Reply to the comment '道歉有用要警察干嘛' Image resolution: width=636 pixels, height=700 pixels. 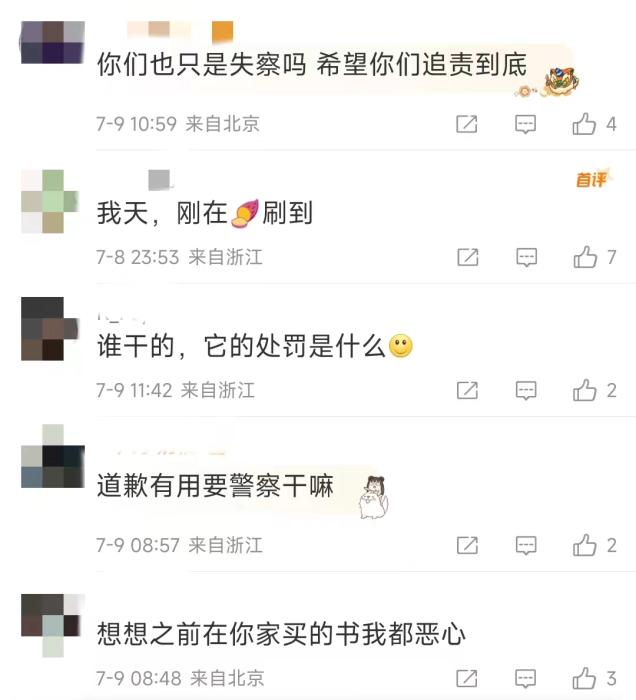pyautogui.click(x=526, y=545)
